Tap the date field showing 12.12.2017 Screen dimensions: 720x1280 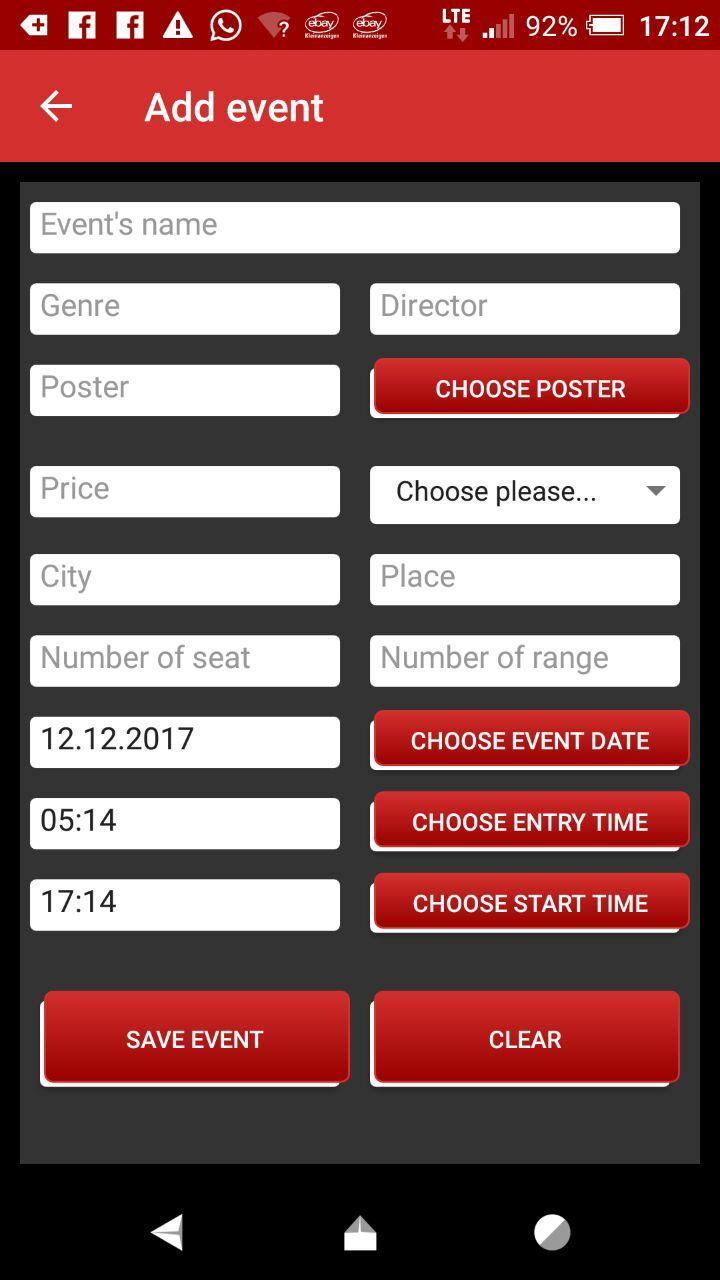[185, 741]
